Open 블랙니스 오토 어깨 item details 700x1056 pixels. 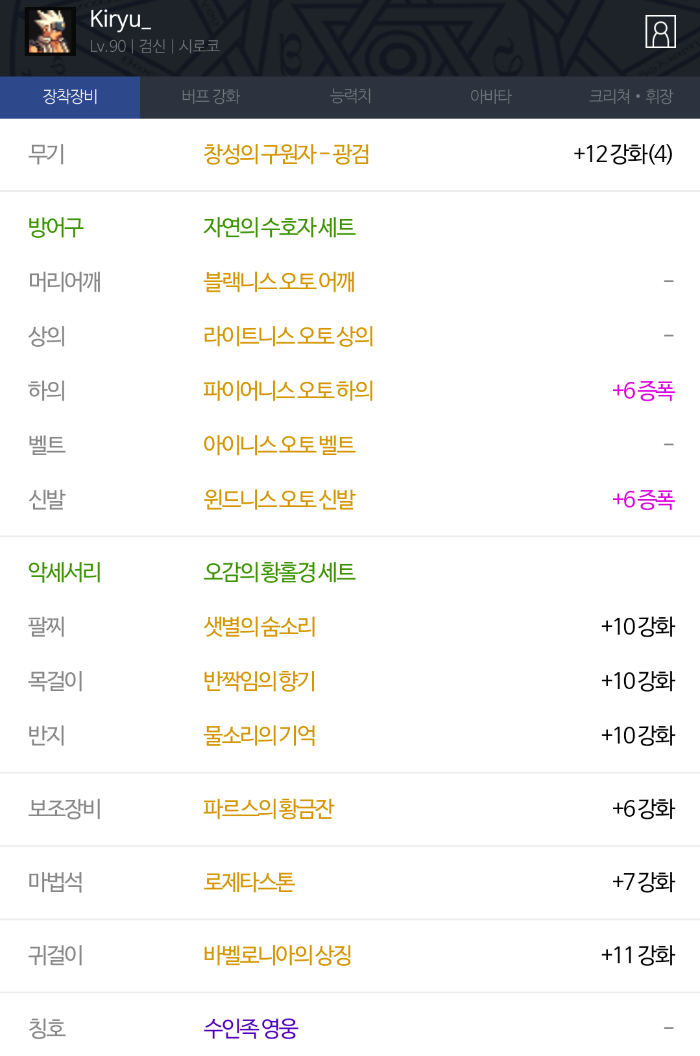279,282
